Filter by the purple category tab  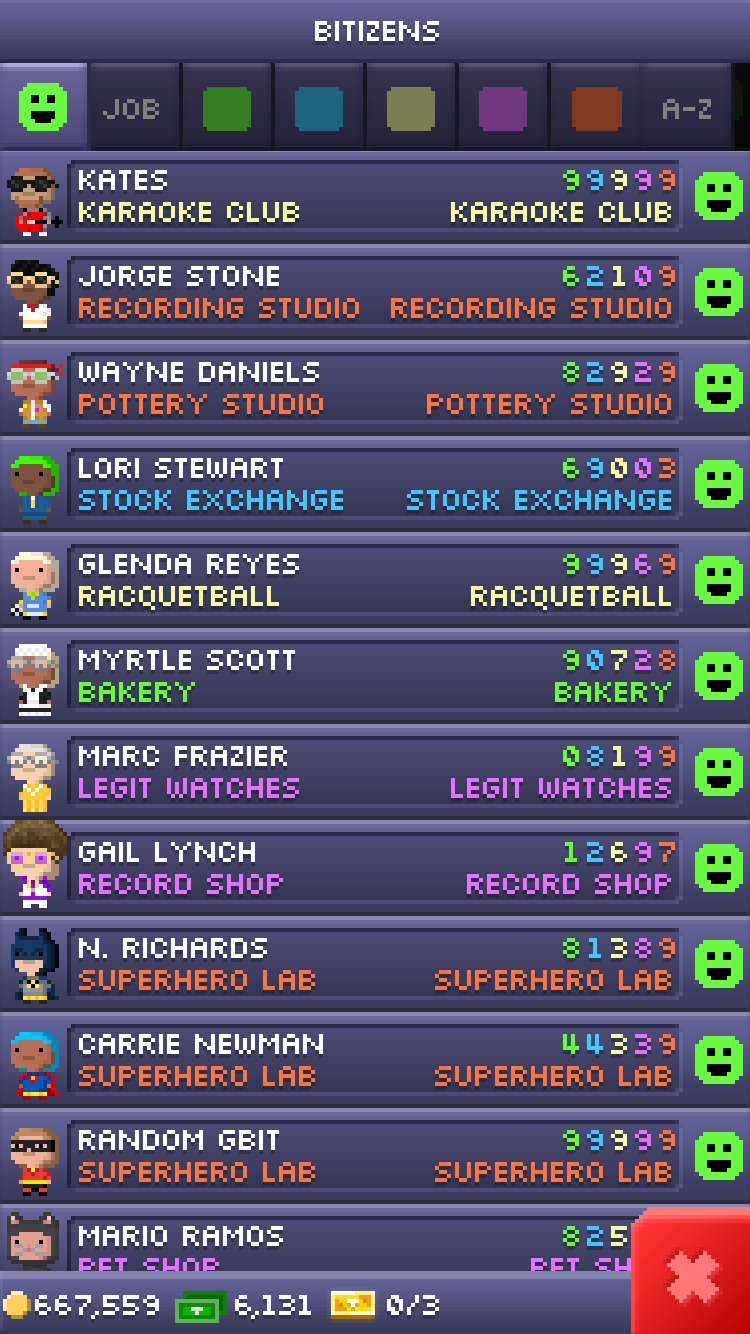503,108
